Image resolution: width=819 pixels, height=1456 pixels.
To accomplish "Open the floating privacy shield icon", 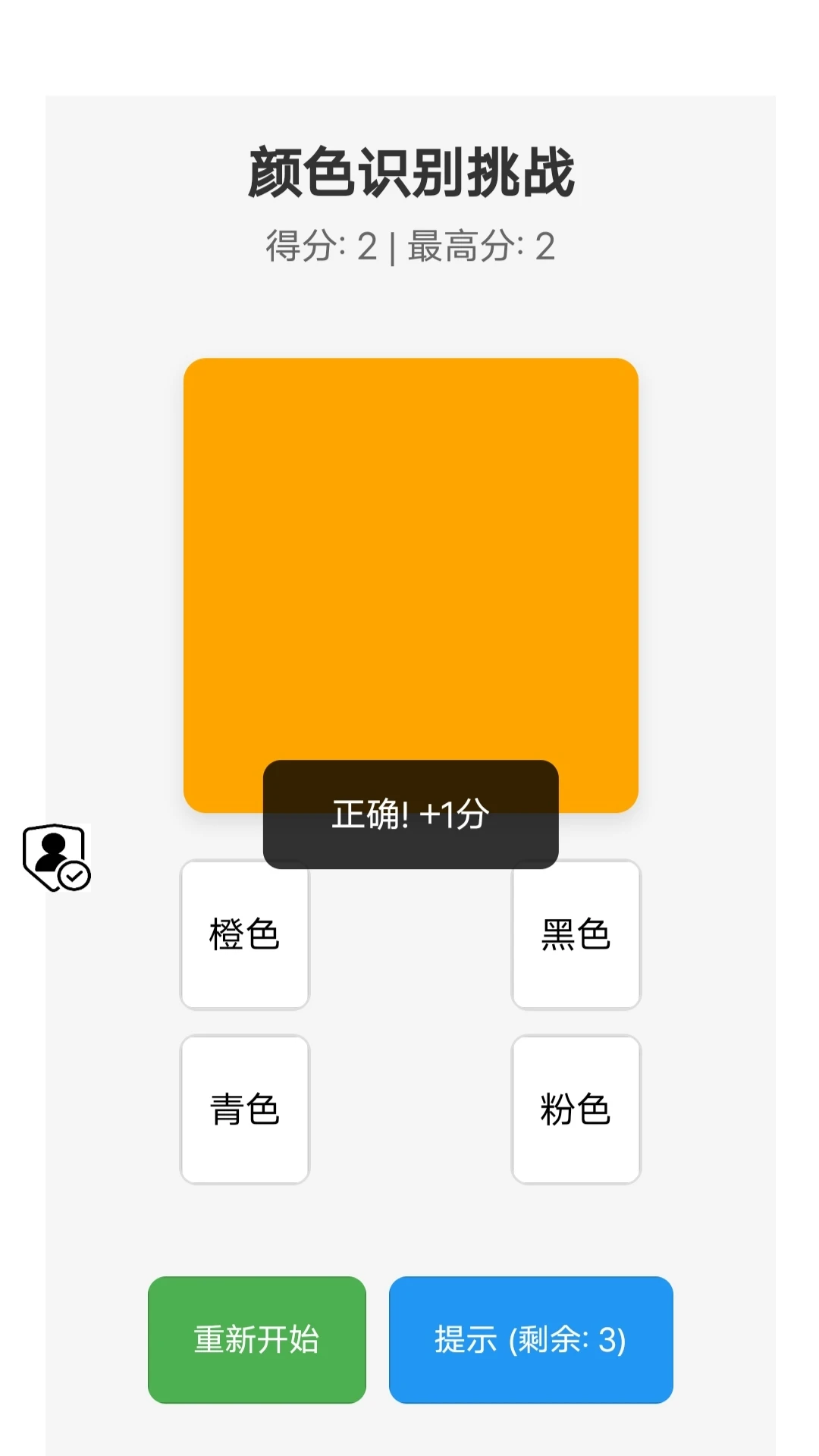I will pos(57,858).
